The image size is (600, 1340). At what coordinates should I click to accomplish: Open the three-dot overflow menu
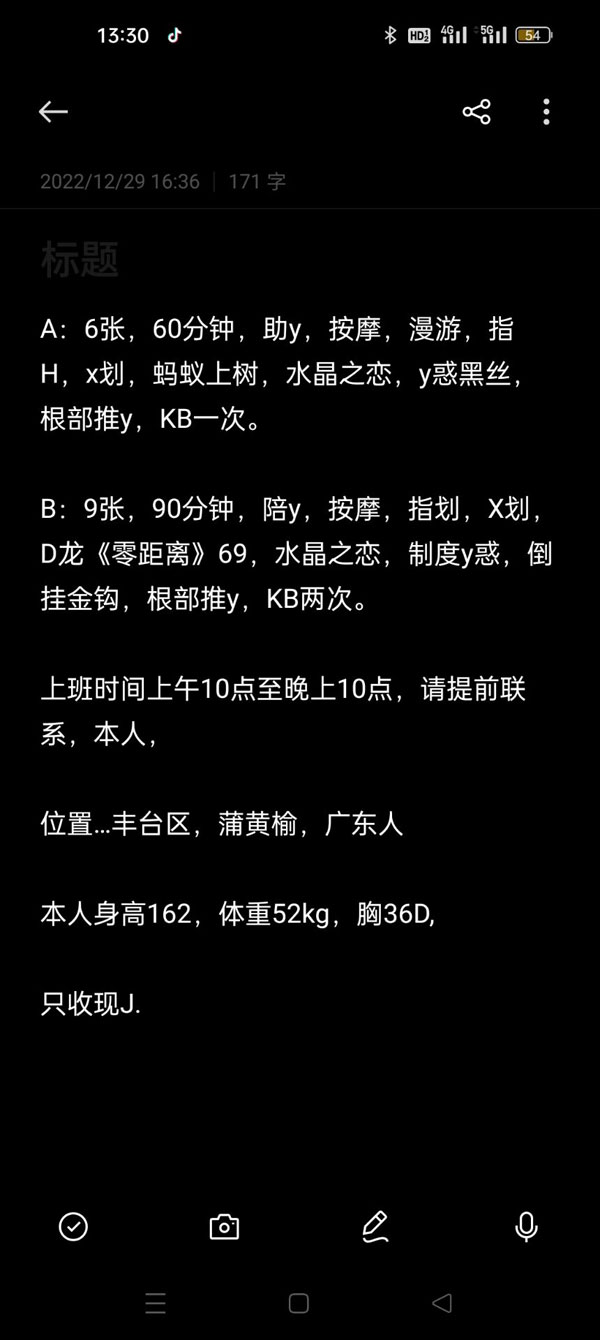click(546, 112)
